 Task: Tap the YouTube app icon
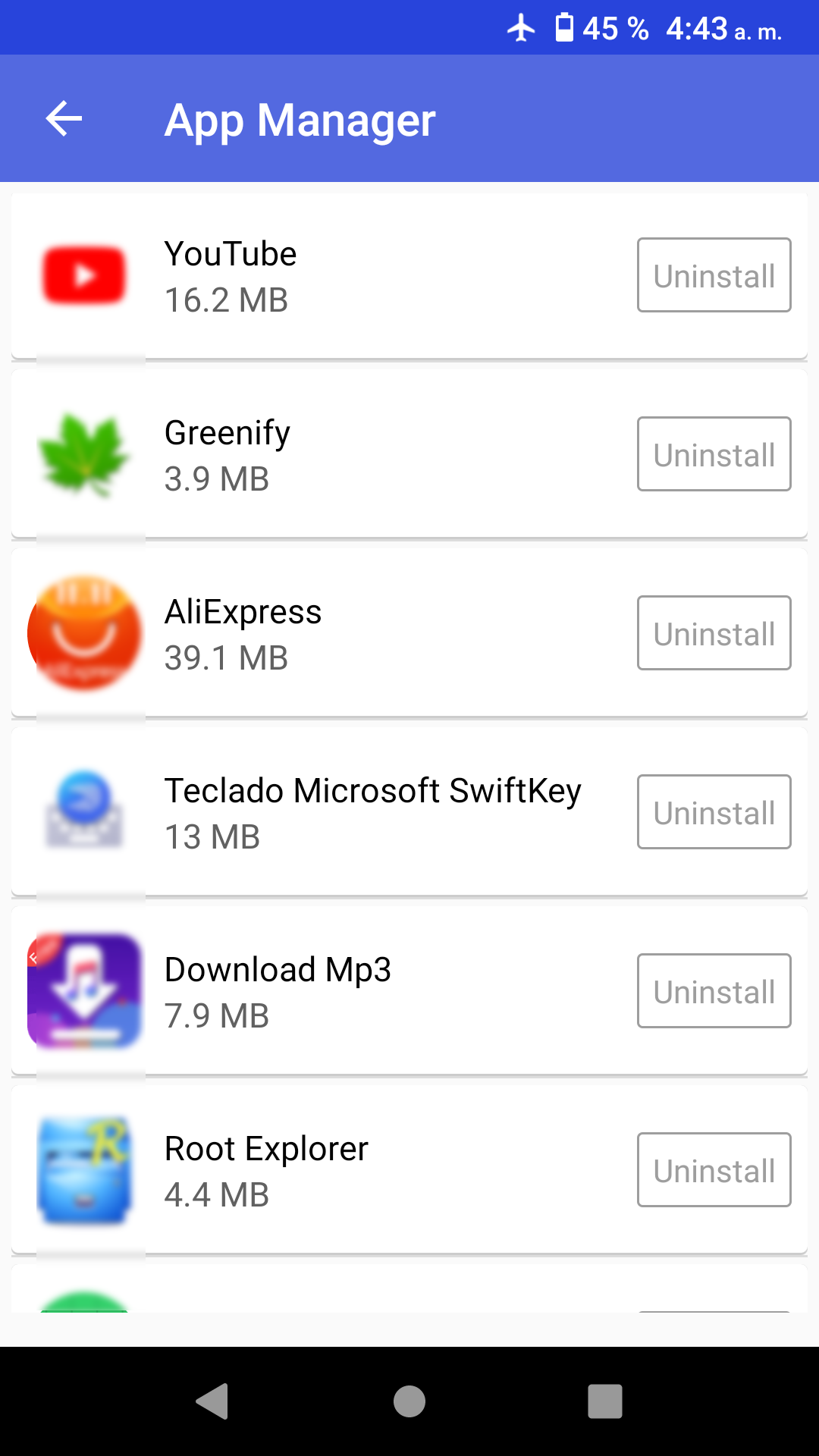[x=83, y=275]
